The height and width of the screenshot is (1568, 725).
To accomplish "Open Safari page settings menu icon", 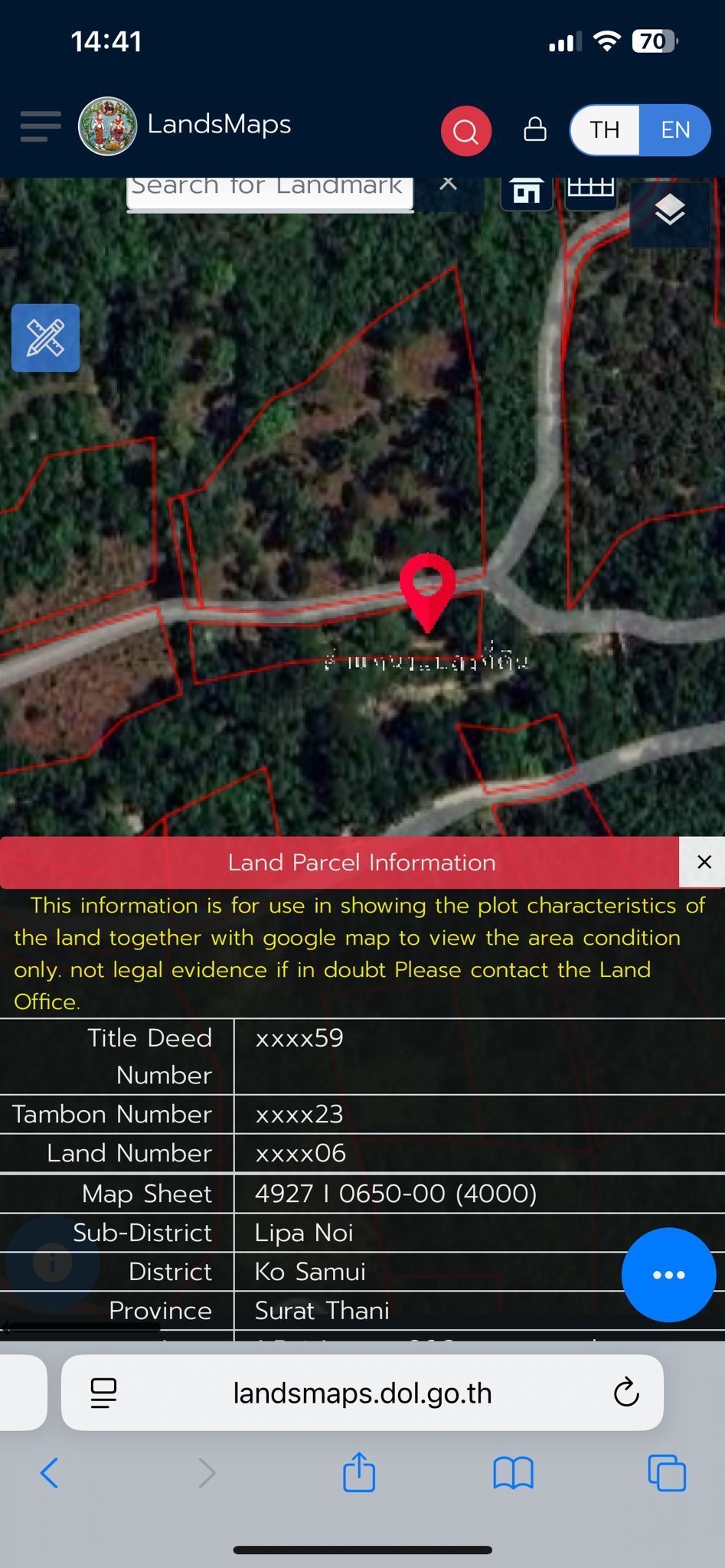I will pos(103,1393).
